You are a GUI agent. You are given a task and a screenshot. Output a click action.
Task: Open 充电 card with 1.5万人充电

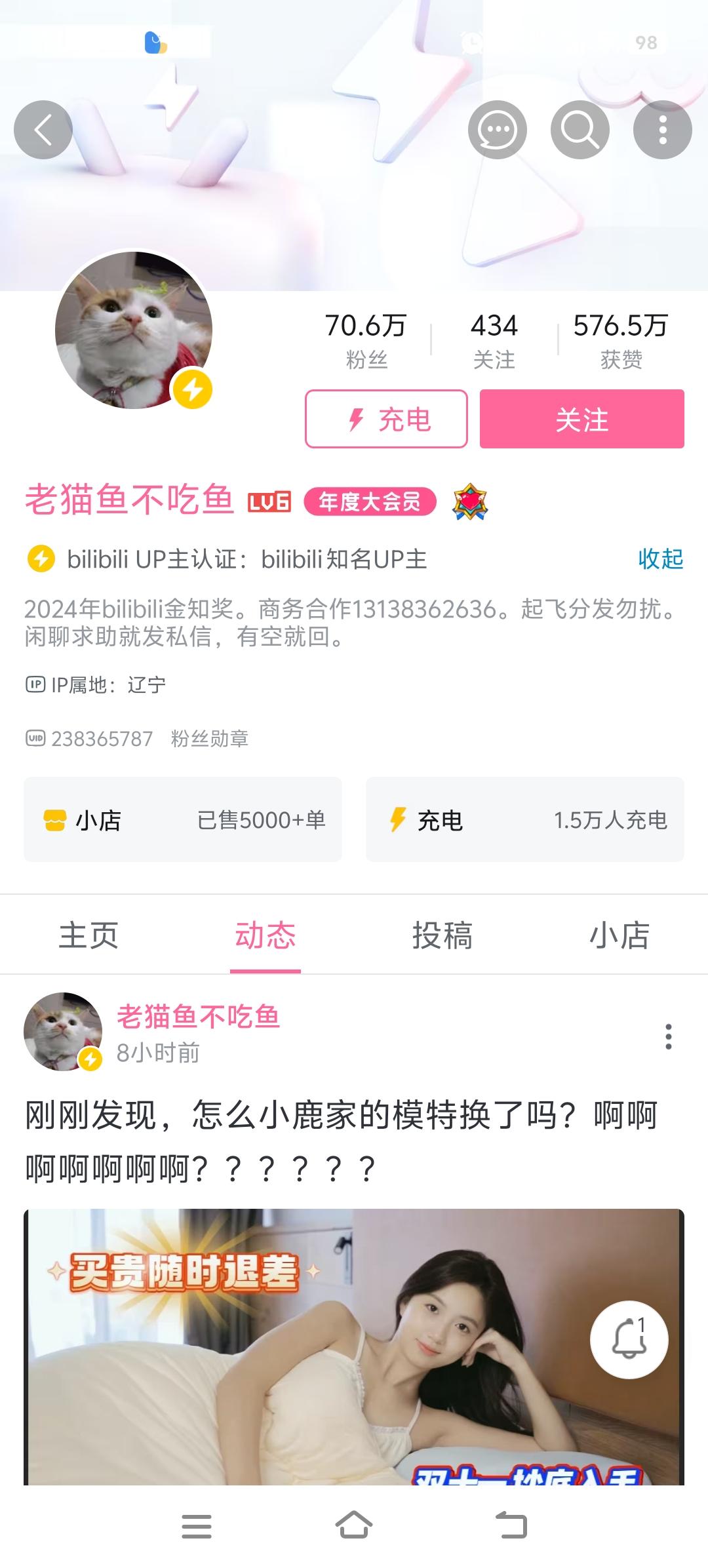click(x=524, y=819)
